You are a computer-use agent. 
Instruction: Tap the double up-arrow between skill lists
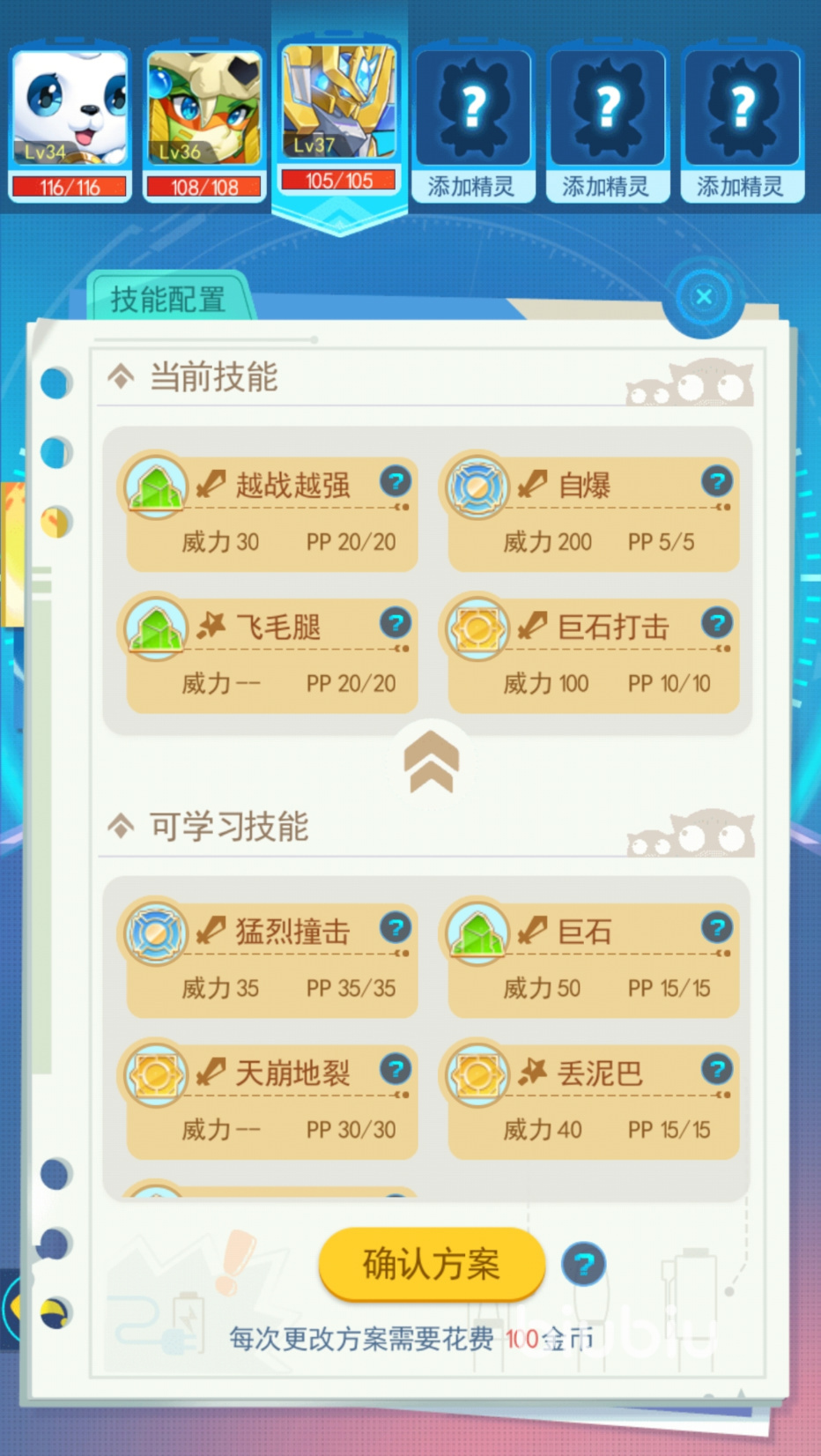(432, 761)
